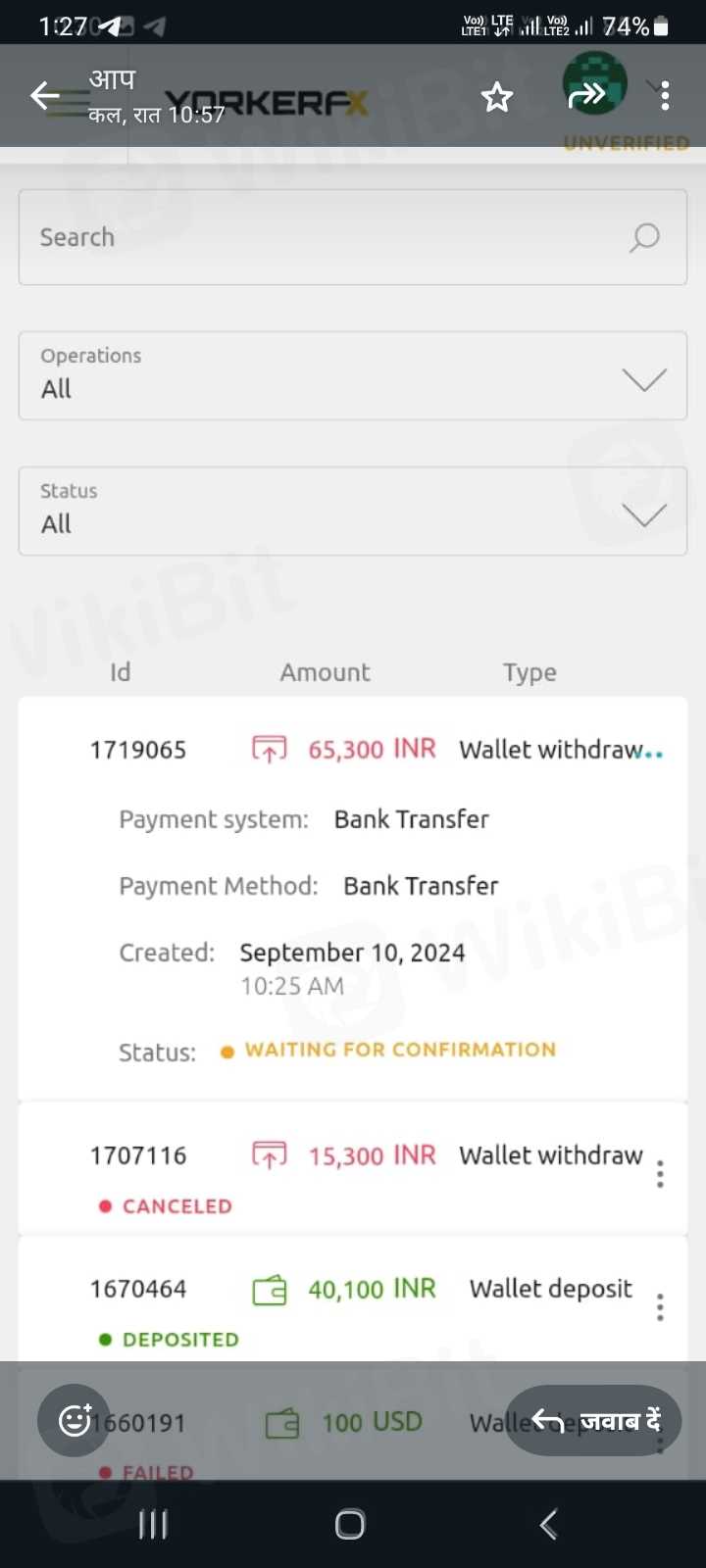Go back from the image viewer

click(x=45, y=96)
